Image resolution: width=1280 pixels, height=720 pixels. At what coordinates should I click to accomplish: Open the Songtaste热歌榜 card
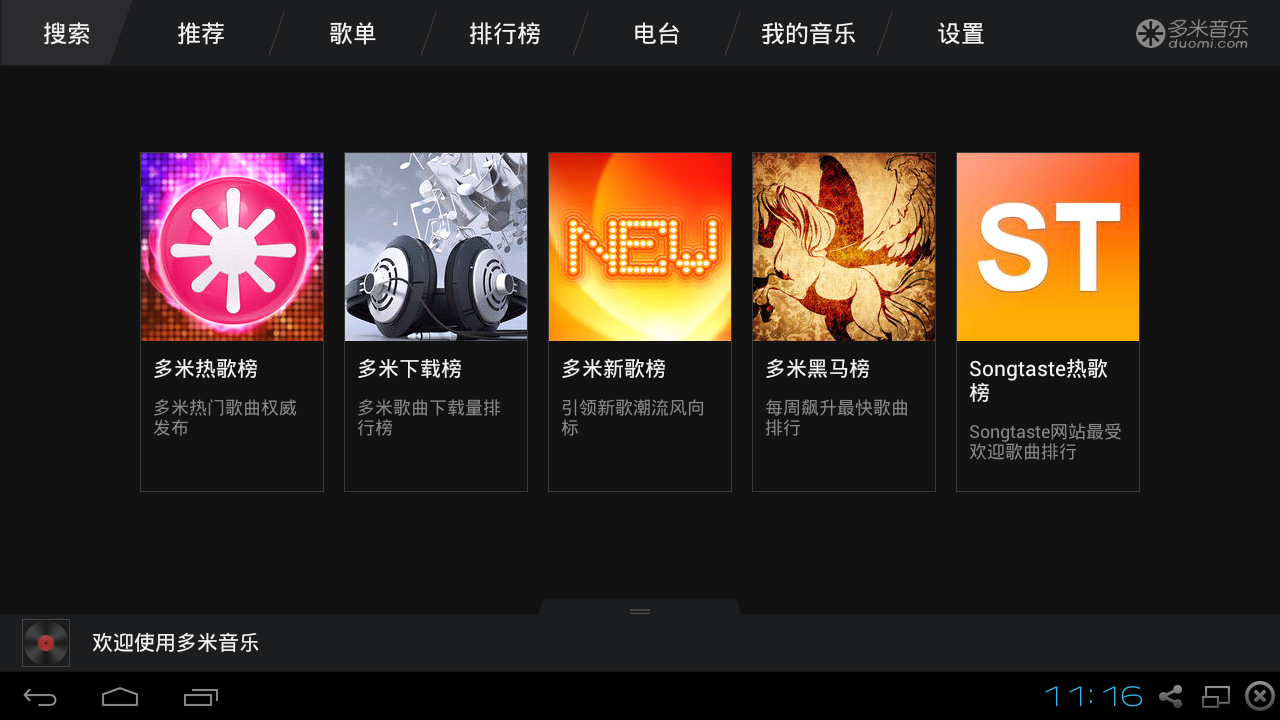point(1048,321)
